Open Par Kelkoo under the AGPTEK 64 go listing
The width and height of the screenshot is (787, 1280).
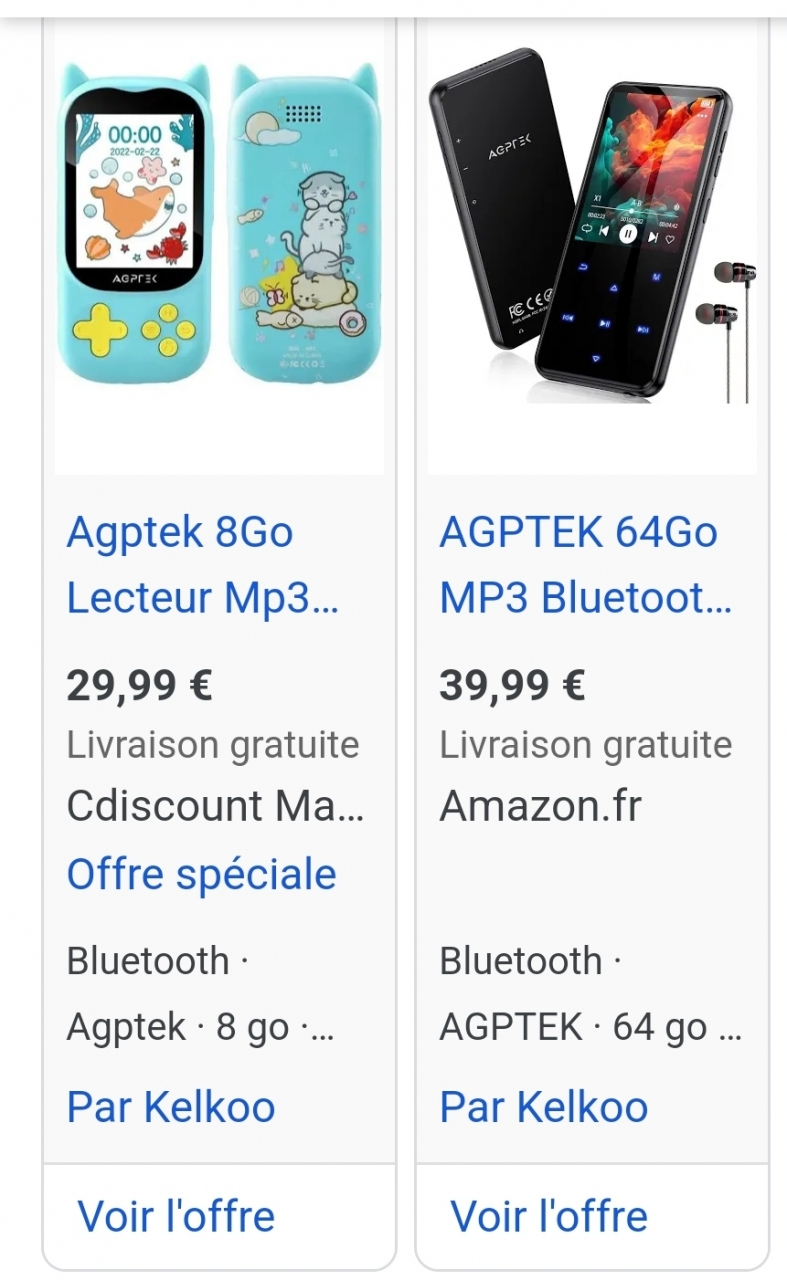(x=544, y=1107)
